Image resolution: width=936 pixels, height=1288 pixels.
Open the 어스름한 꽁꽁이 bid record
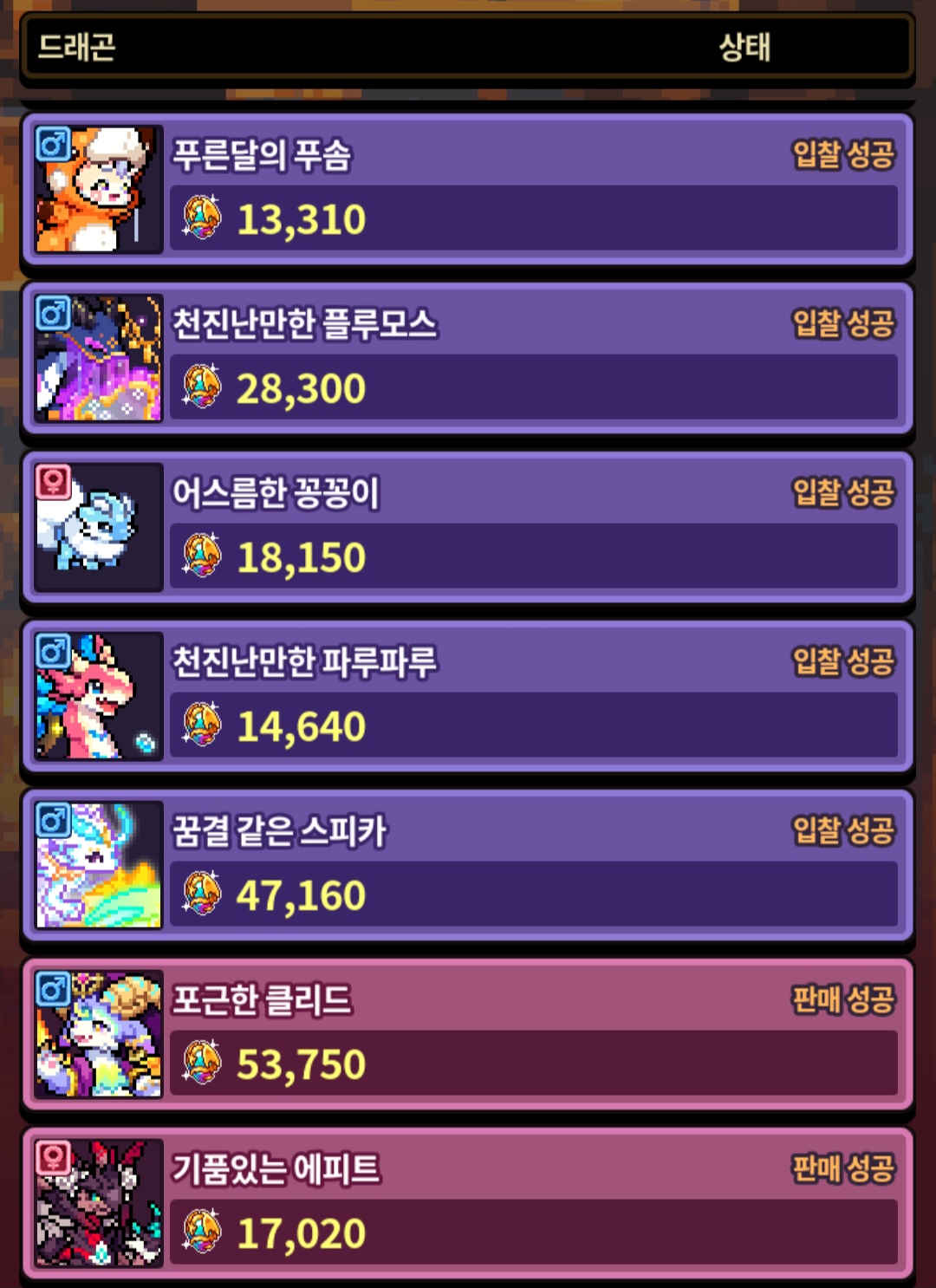point(468,527)
